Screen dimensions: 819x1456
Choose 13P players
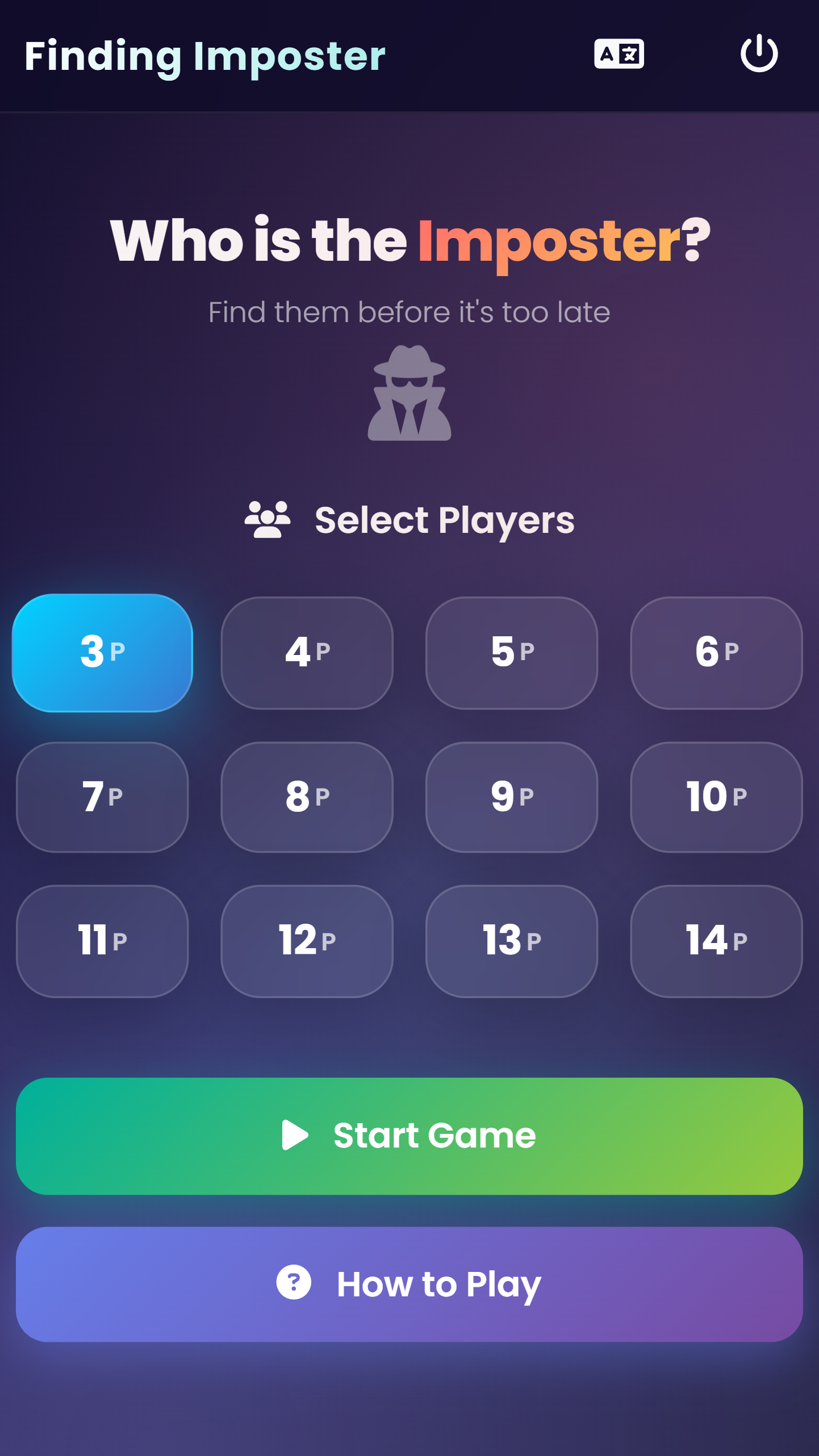[512, 941]
